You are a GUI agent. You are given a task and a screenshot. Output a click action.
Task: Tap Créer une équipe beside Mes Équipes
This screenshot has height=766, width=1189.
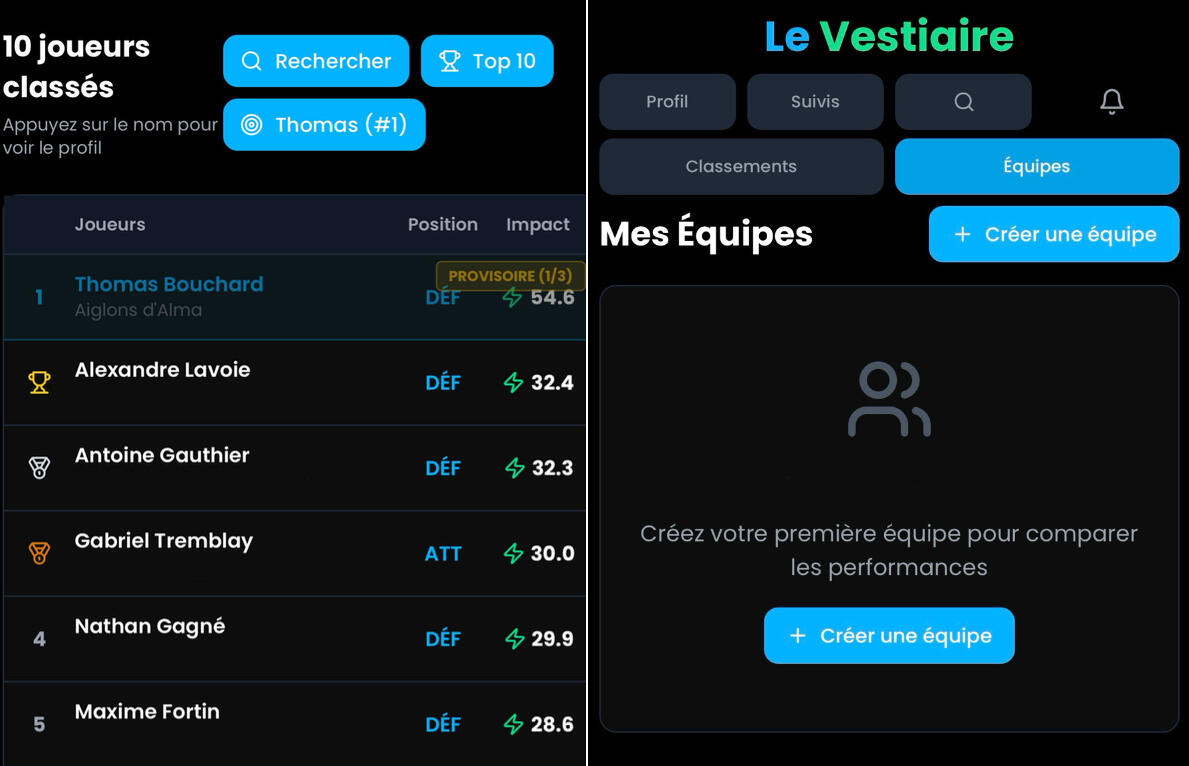click(1054, 235)
